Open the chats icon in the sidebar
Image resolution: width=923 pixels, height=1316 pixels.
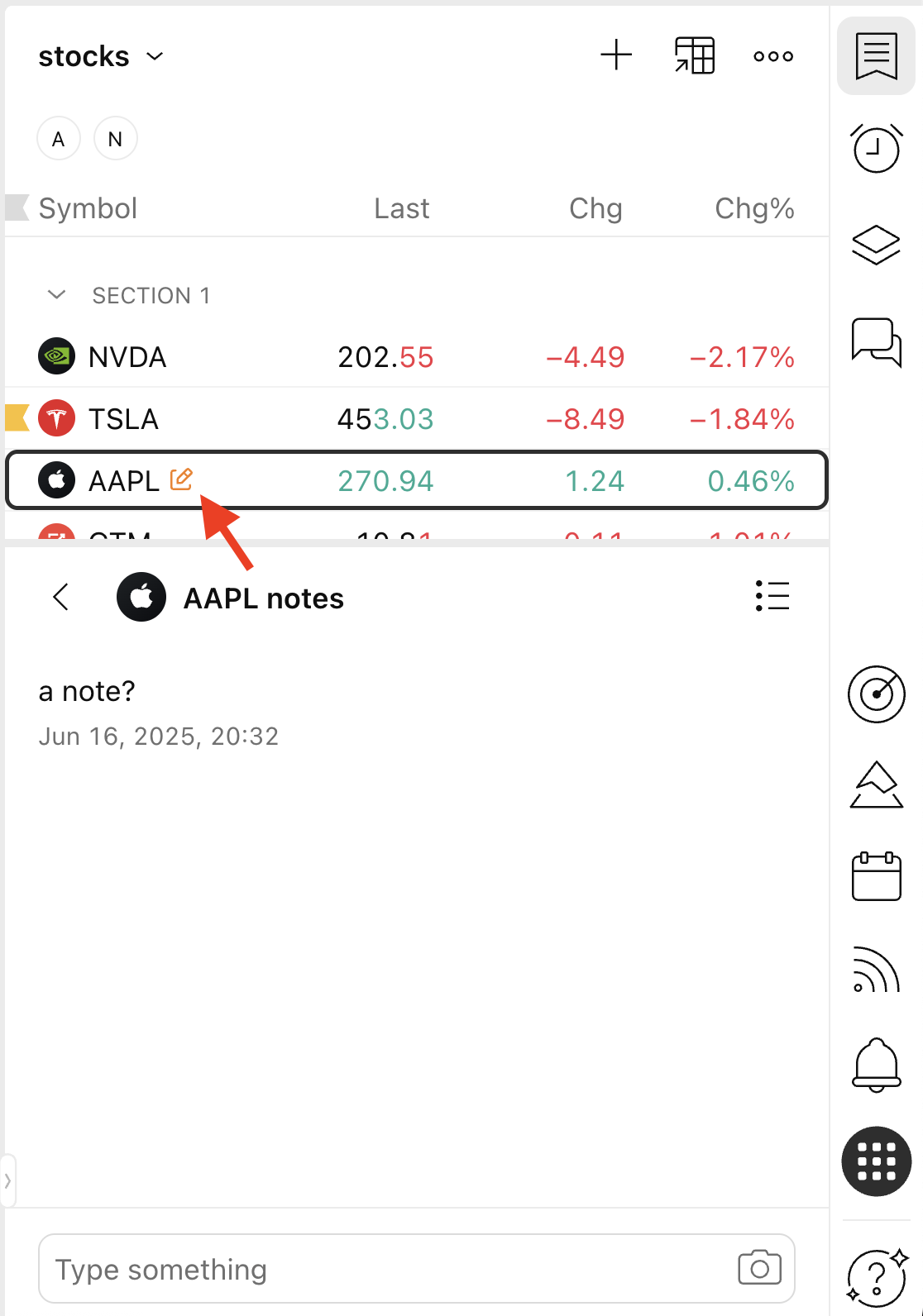coord(877,342)
